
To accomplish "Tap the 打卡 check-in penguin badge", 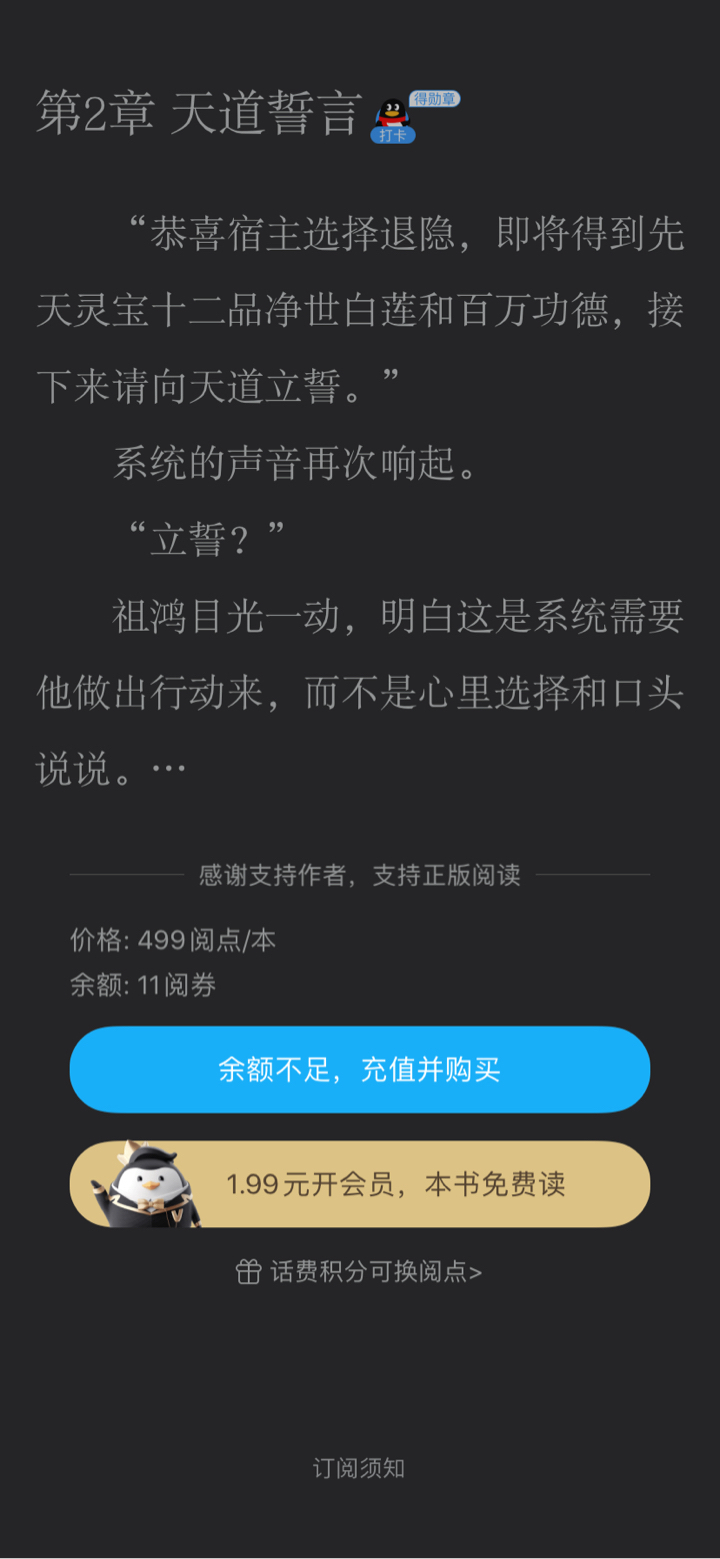I will coord(394,121).
